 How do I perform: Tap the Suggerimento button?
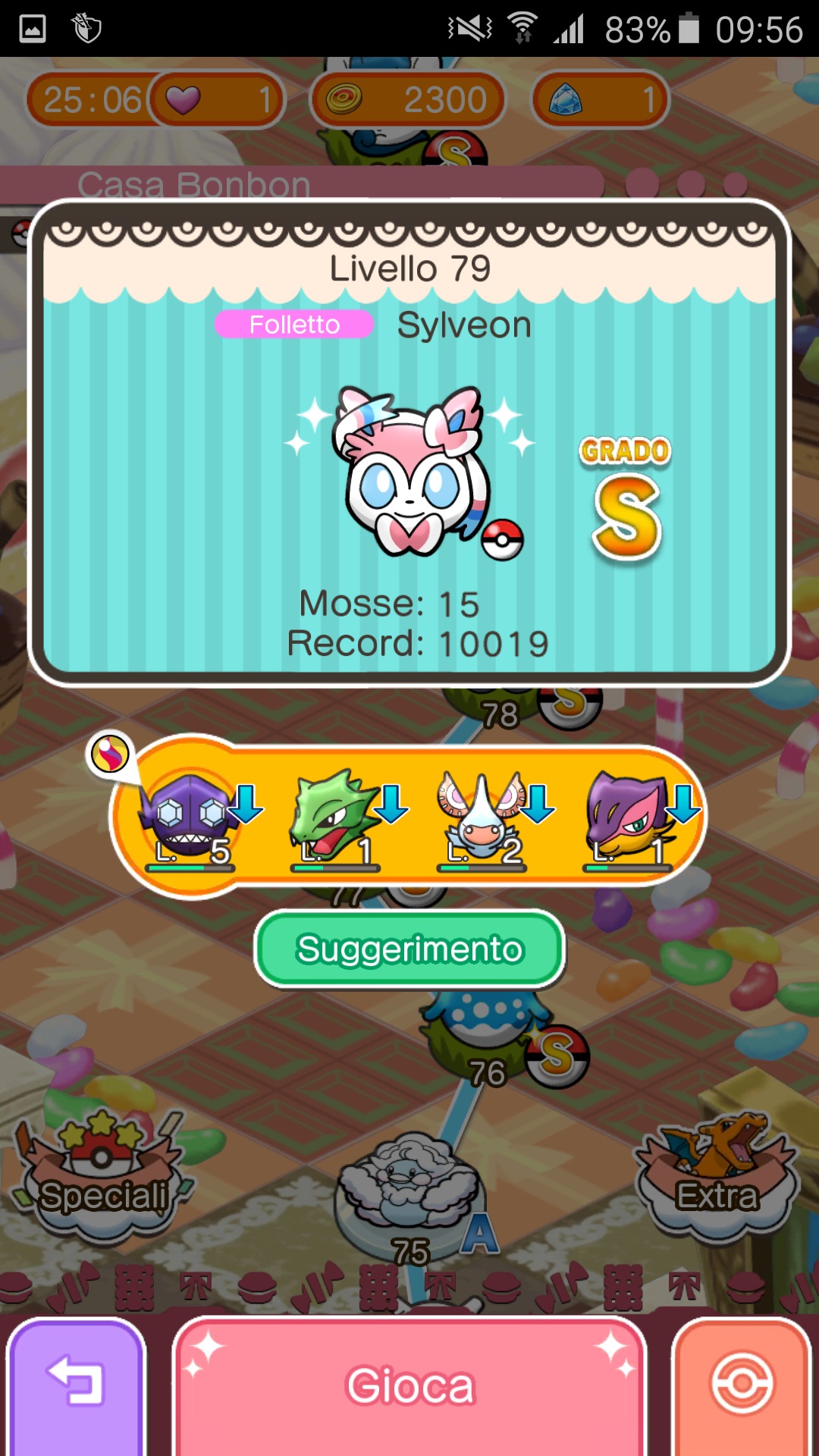tap(409, 949)
